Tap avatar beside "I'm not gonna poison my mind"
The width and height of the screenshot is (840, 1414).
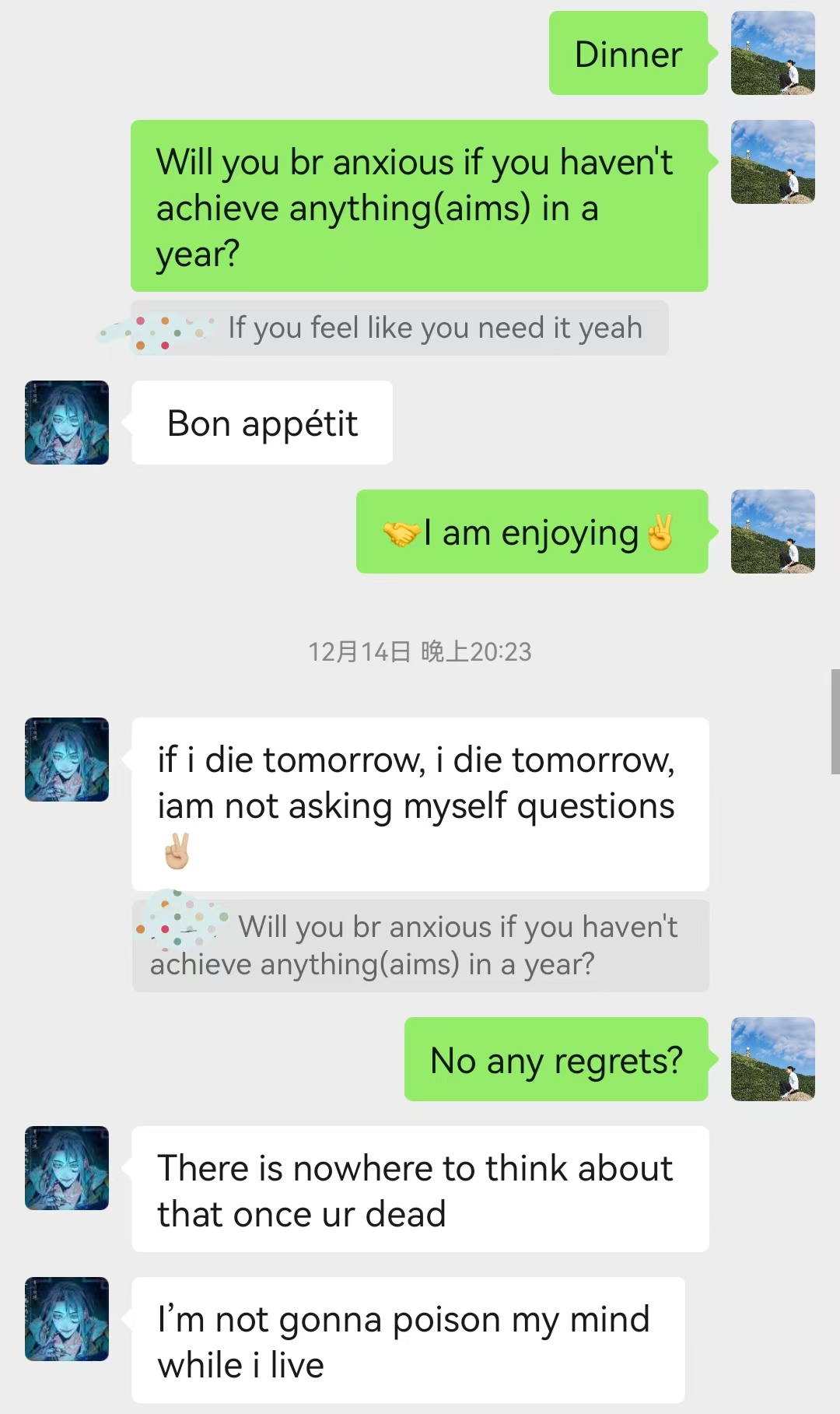(x=67, y=1319)
